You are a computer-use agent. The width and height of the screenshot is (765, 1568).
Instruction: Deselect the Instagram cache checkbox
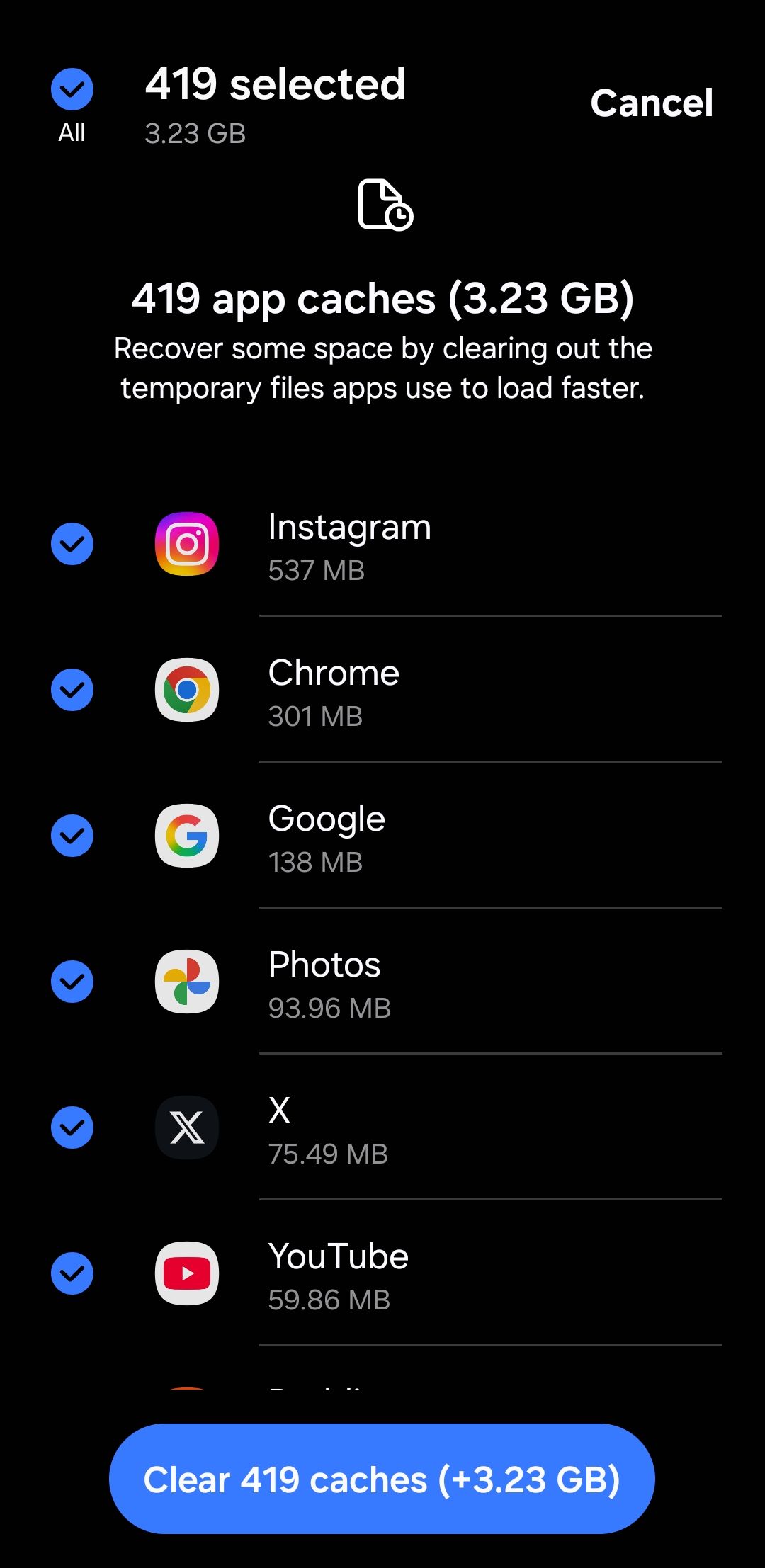[72, 544]
